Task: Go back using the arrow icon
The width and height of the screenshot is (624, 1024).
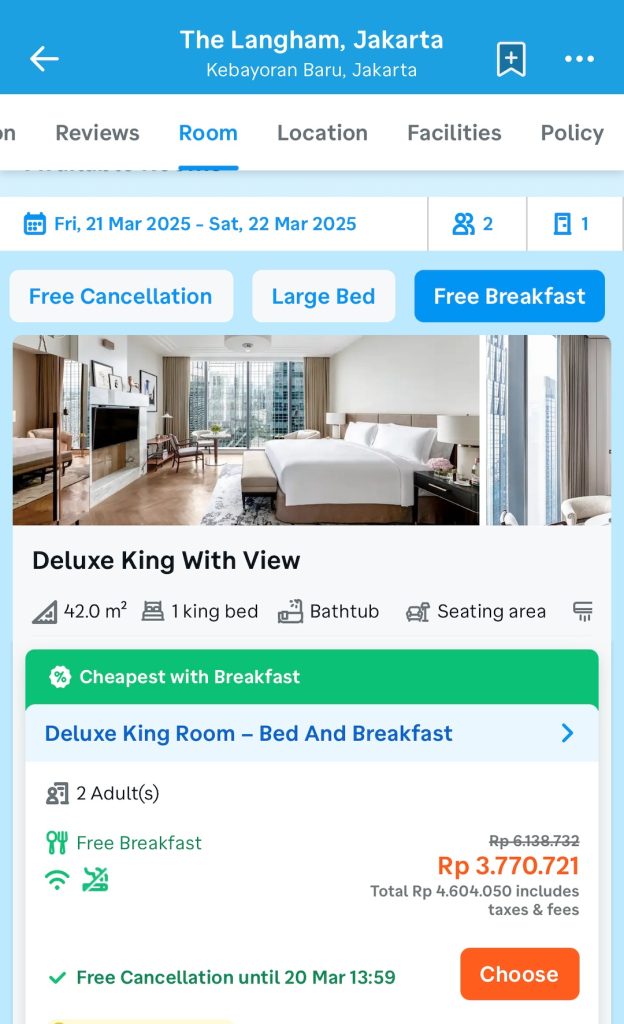Action: pyautogui.click(x=44, y=59)
